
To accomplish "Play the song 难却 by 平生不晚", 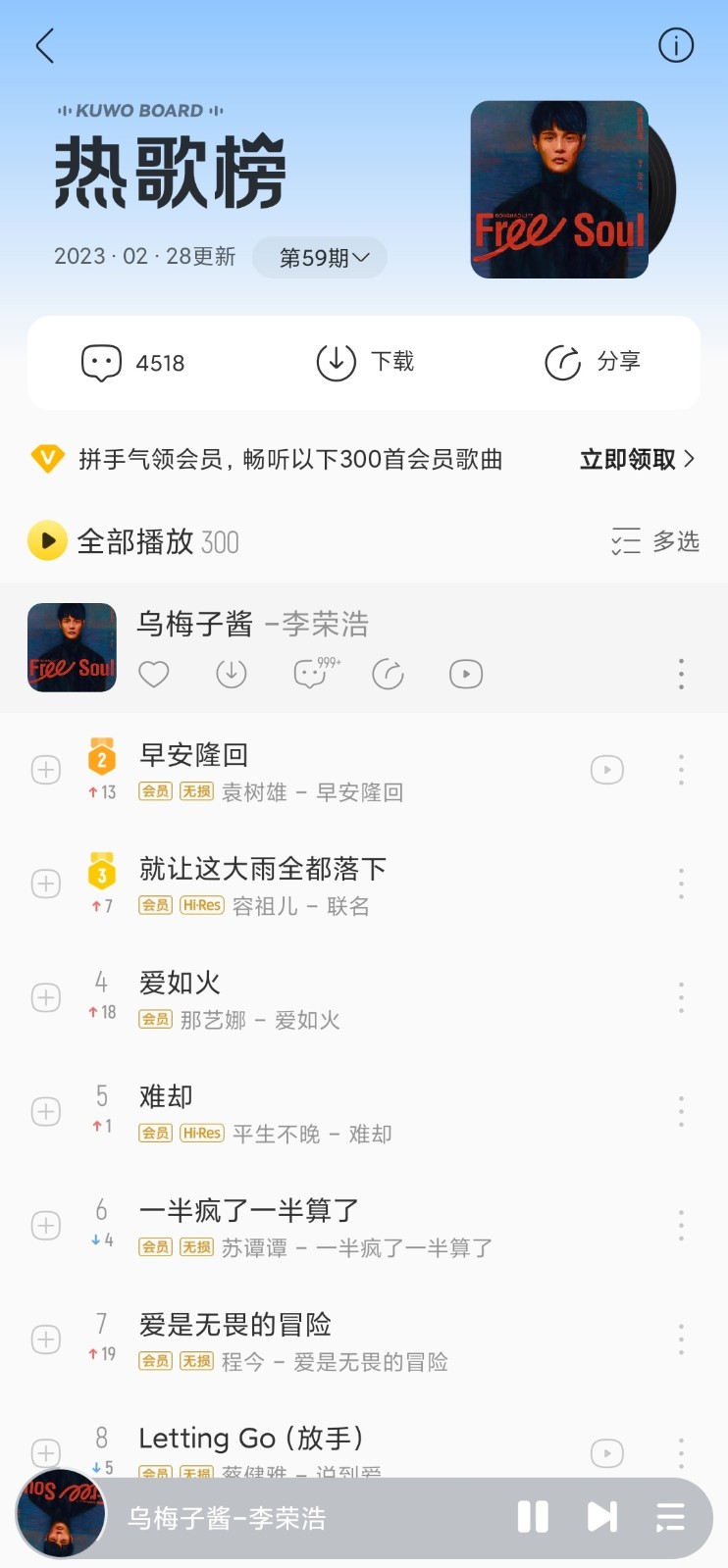I will [x=167, y=1097].
